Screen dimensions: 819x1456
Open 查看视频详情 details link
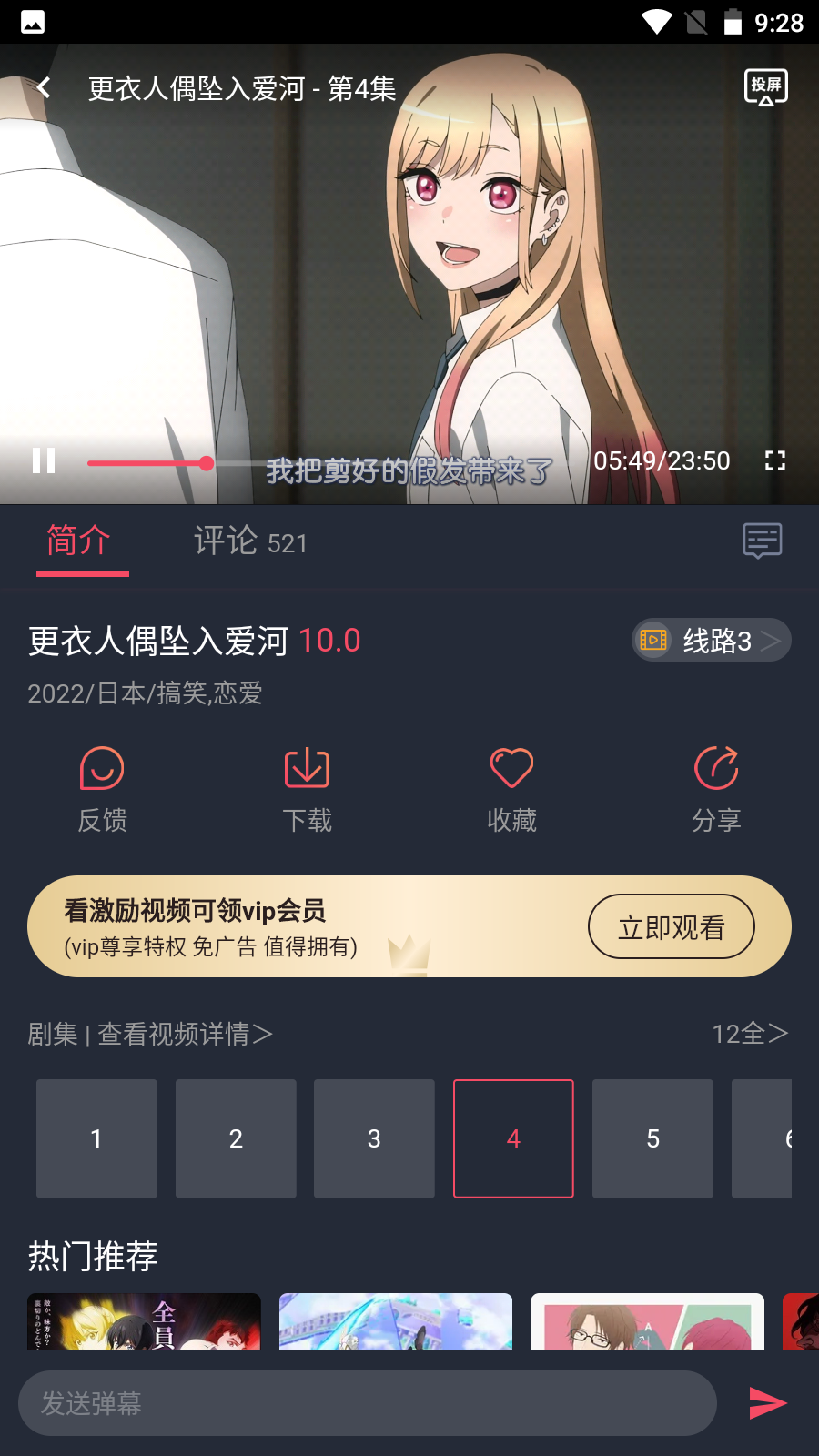185,1034
